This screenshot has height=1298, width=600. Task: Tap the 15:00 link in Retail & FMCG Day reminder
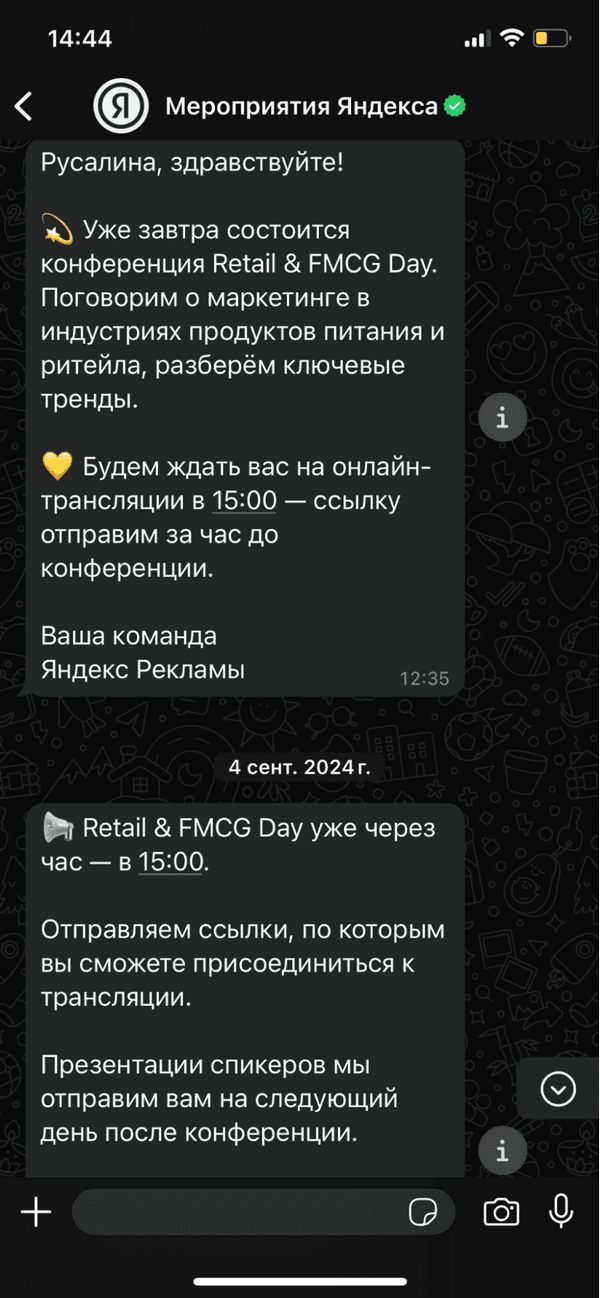pyautogui.click(x=170, y=861)
